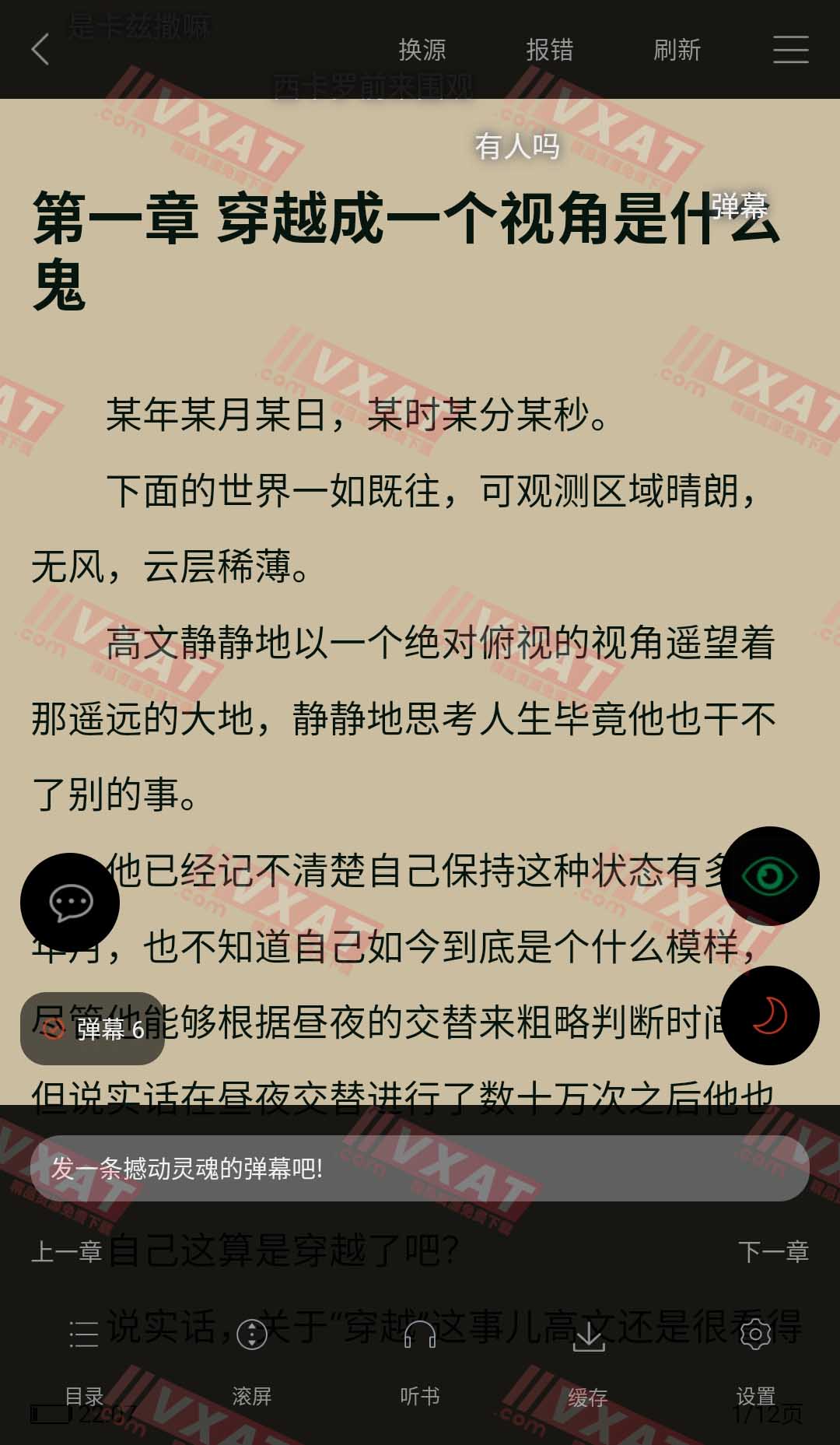Open the comment bubble floating button
This screenshot has width=840, height=1445.
70,903
